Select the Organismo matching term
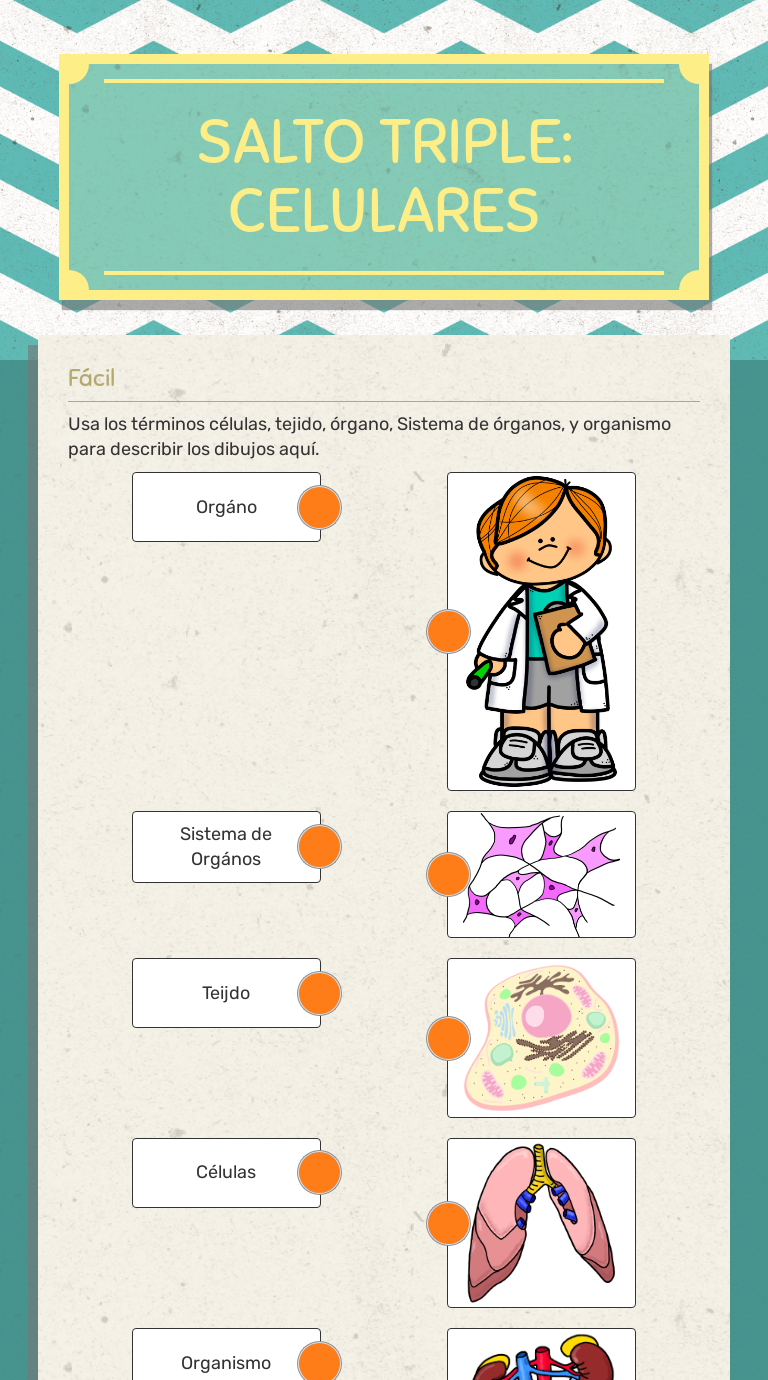Screen dimensions: 768x1380 pyautogui.click(x=227, y=1362)
